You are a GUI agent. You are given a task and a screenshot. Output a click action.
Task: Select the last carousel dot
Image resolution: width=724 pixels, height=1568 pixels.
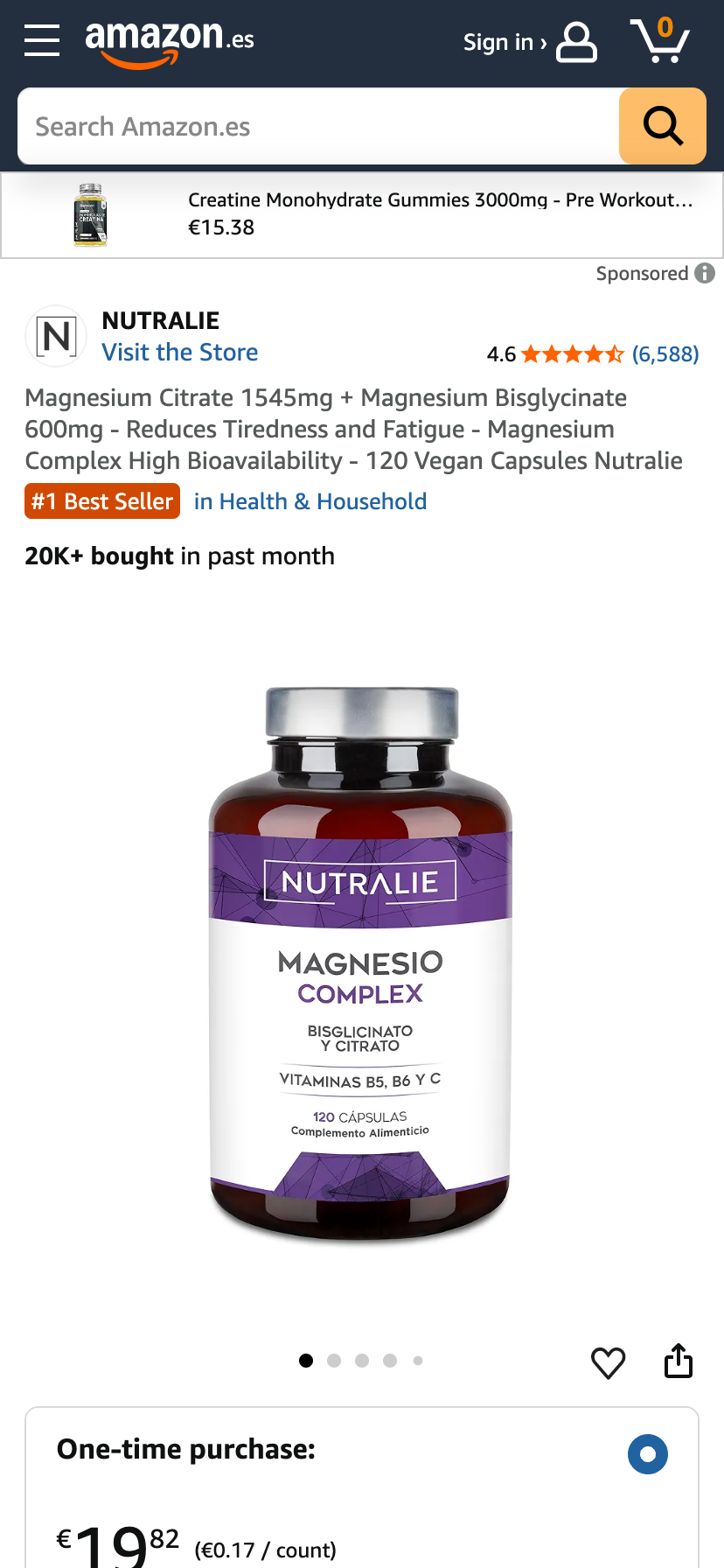tap(417, 1361)
